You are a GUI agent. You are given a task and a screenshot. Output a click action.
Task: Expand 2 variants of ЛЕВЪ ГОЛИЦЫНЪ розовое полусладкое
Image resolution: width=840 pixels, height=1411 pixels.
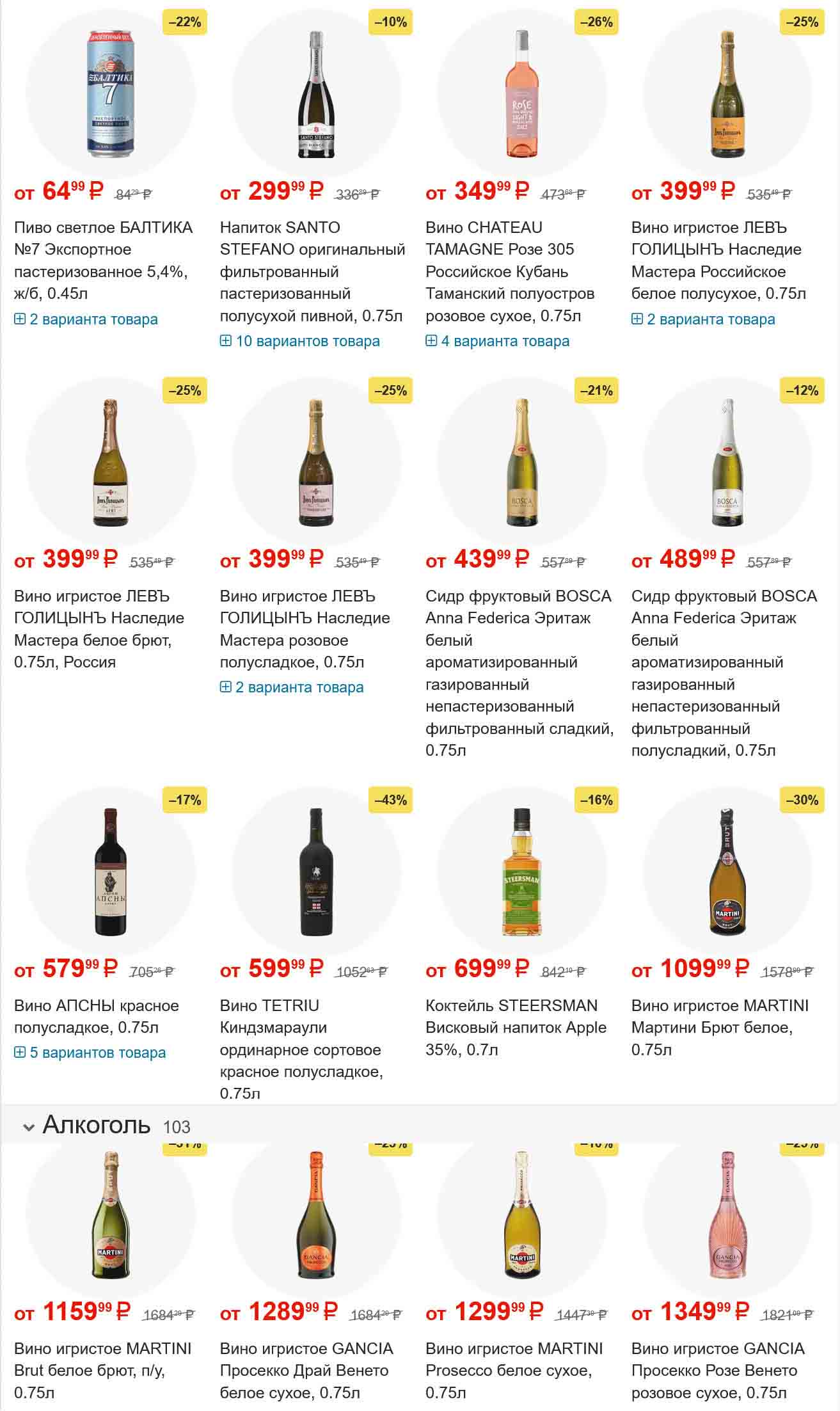[292, 687]
